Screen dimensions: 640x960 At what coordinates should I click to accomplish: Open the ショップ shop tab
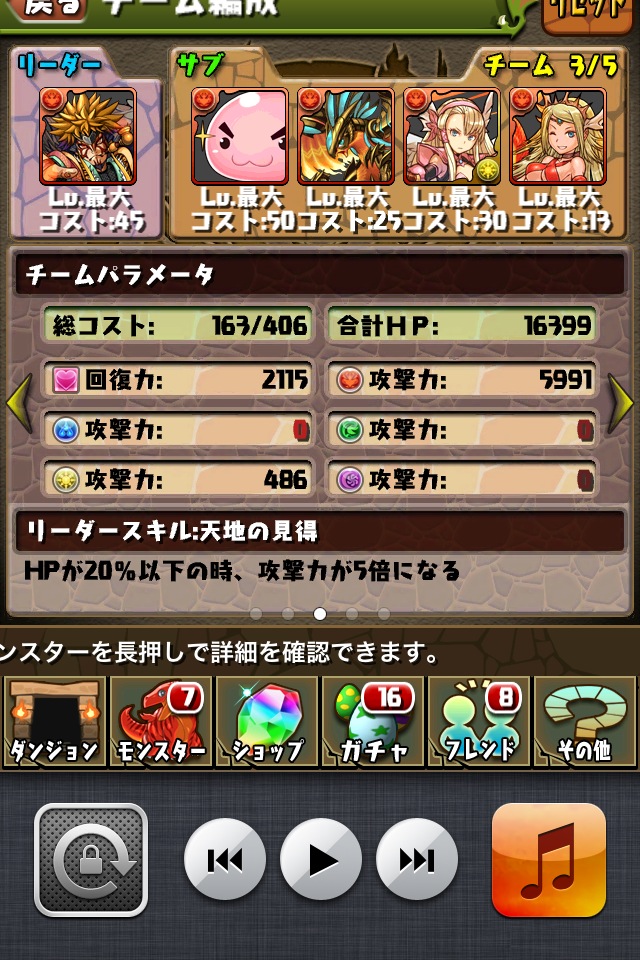[266, 720]
